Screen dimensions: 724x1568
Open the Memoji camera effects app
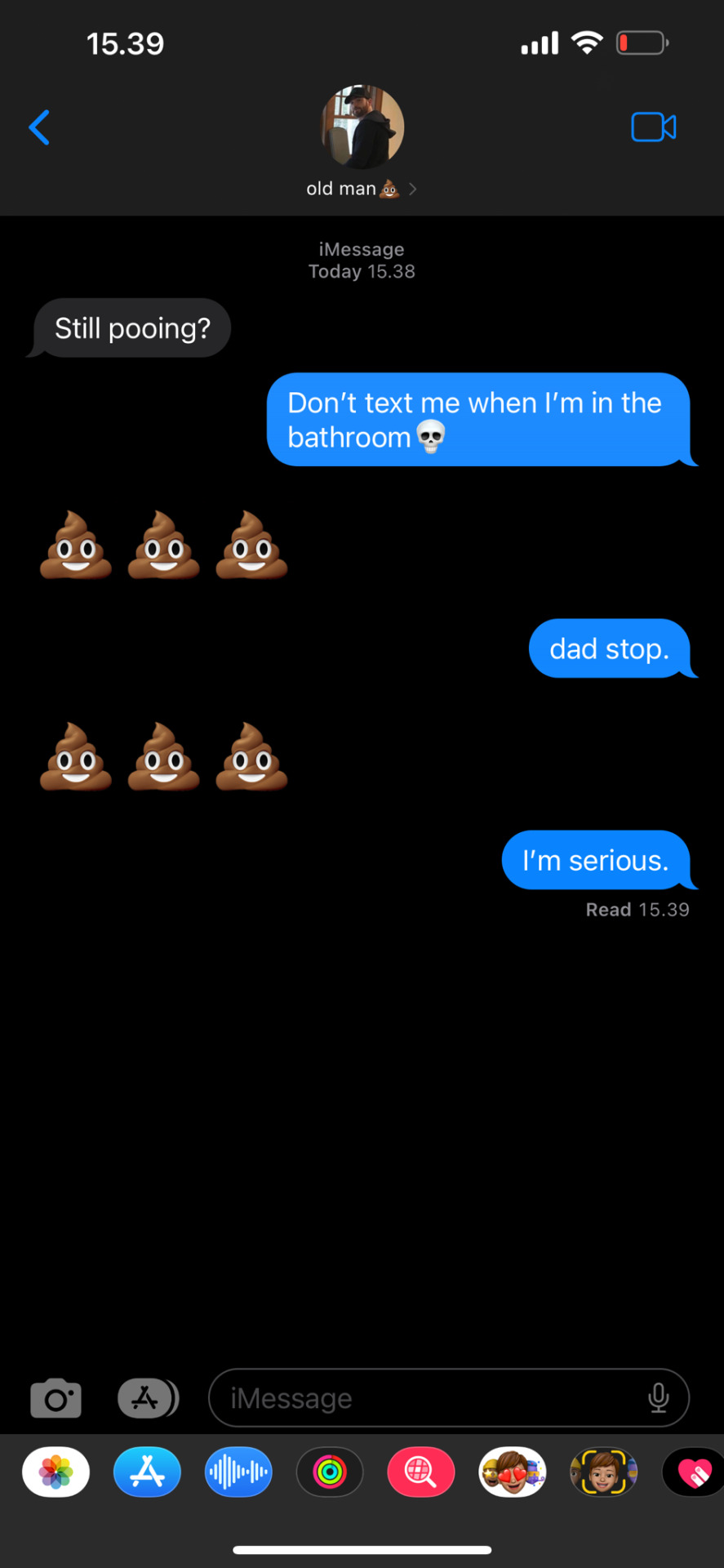coord(604,1472)
